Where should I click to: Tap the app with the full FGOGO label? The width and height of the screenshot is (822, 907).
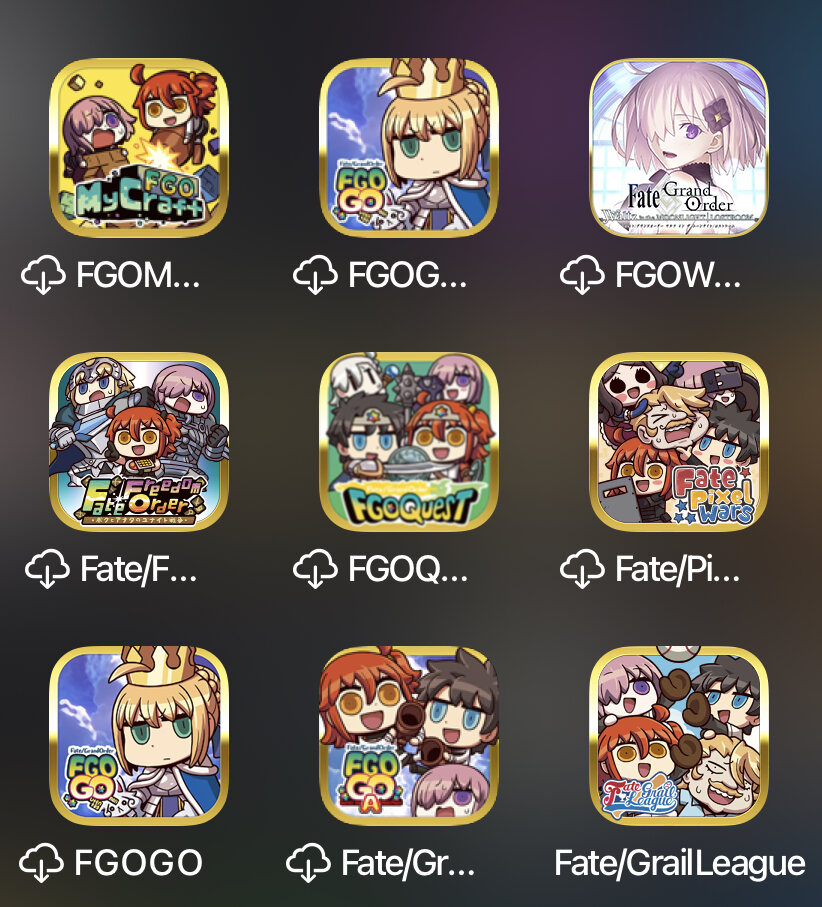(x=139, y=735)
